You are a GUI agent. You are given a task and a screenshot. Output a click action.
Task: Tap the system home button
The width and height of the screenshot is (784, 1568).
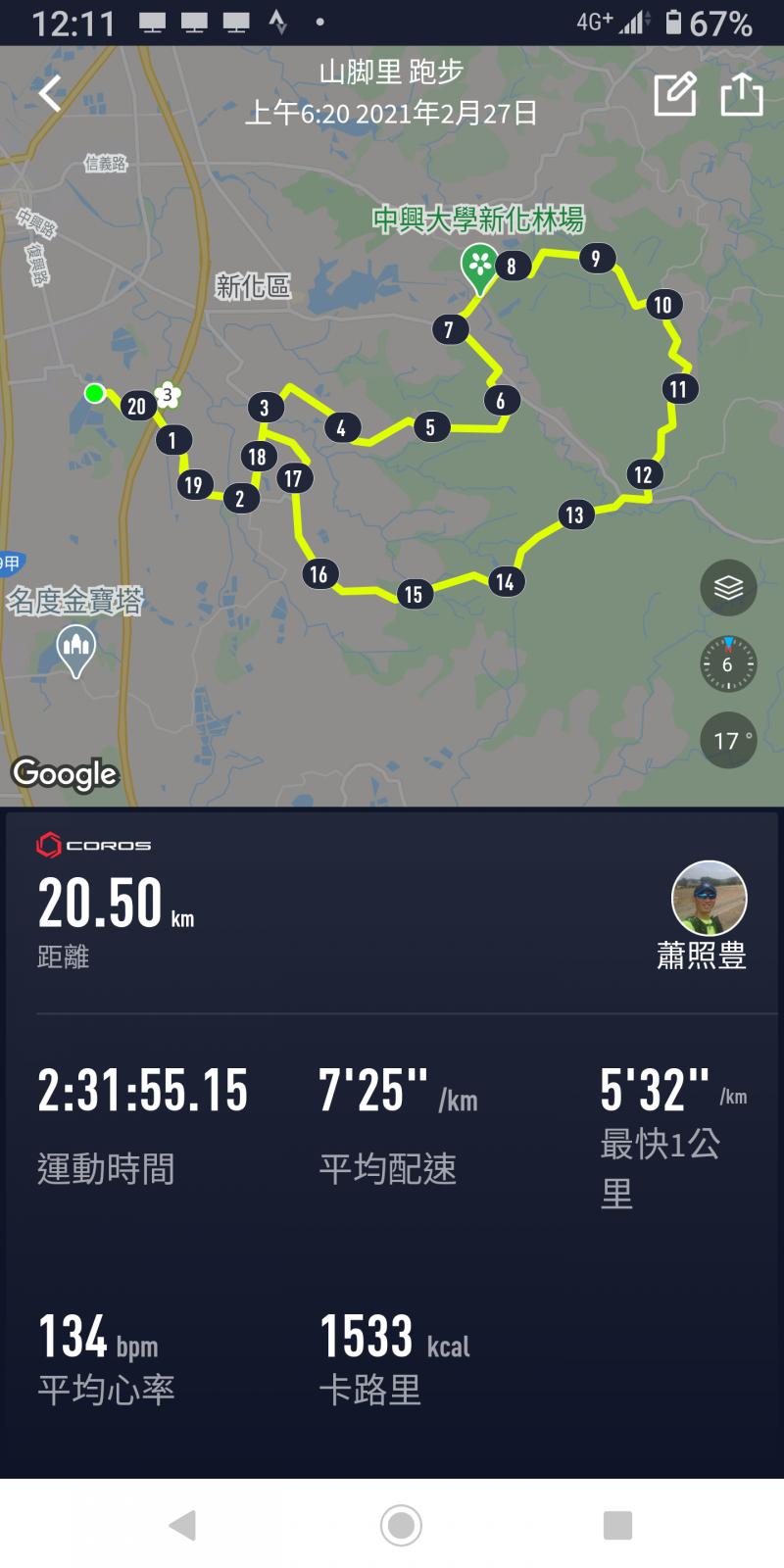[x=401, y=1525]
